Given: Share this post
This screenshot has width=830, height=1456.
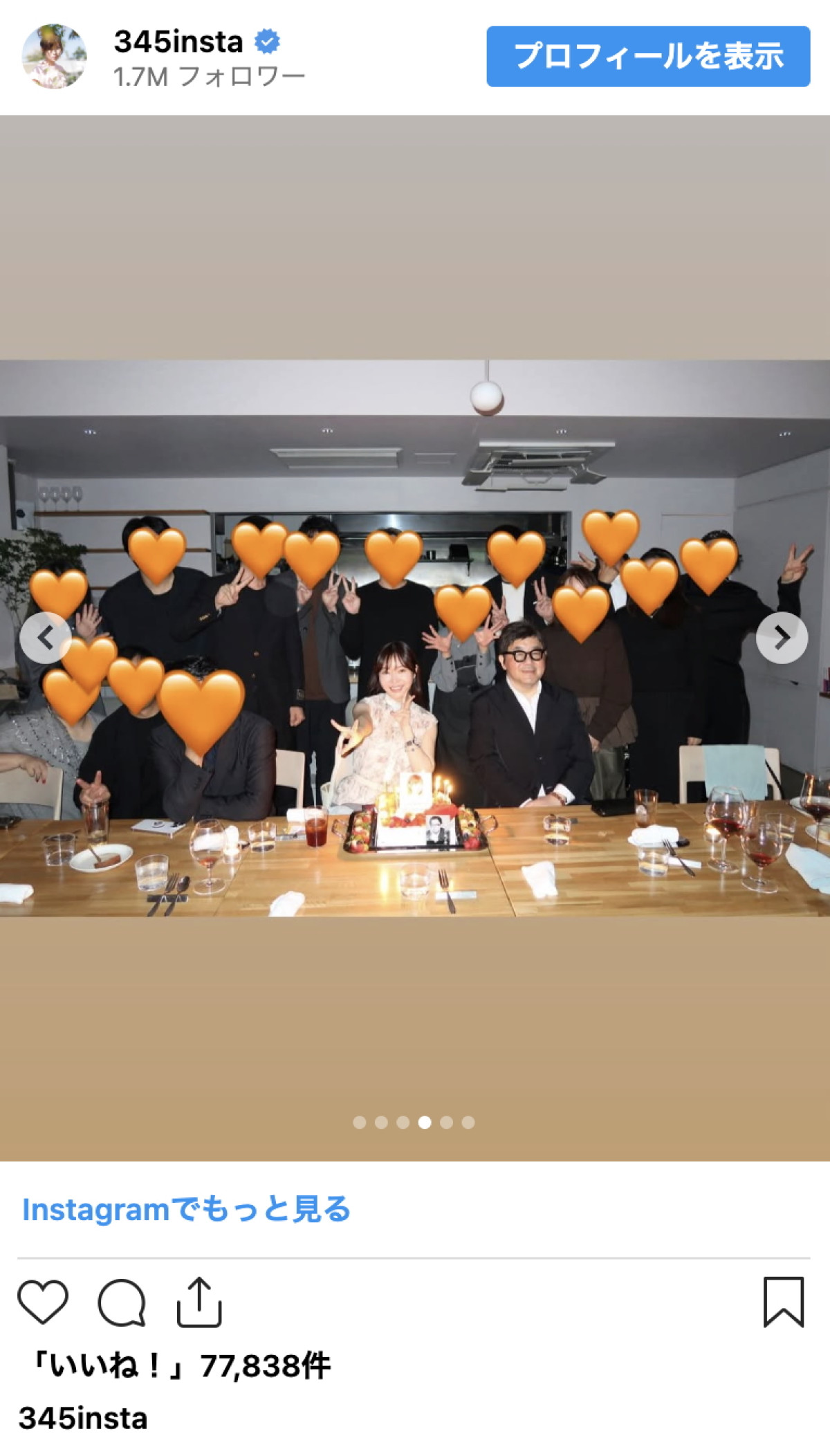Looking at the screenshot, I should 199,1302.
